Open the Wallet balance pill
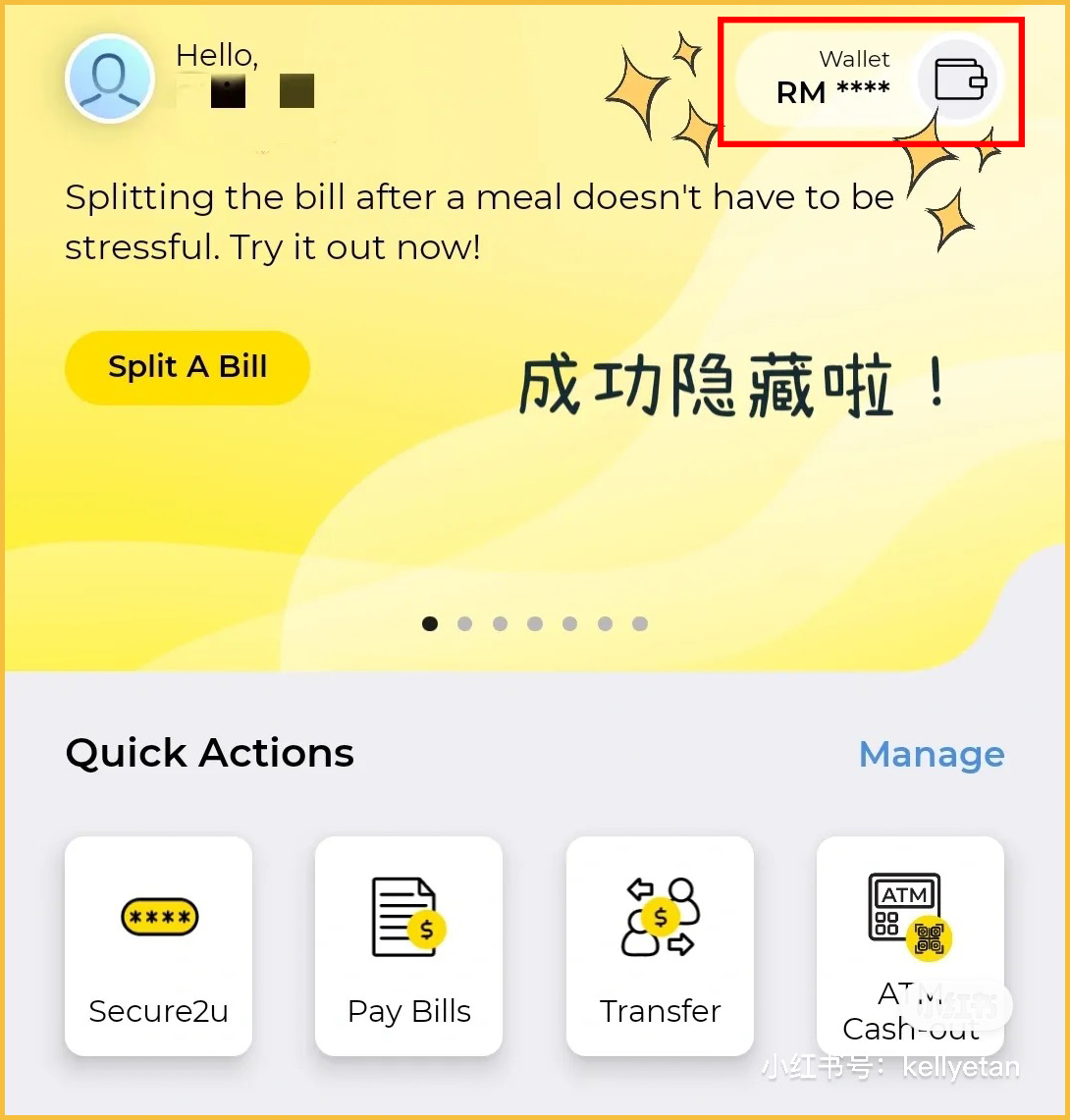 869,80
